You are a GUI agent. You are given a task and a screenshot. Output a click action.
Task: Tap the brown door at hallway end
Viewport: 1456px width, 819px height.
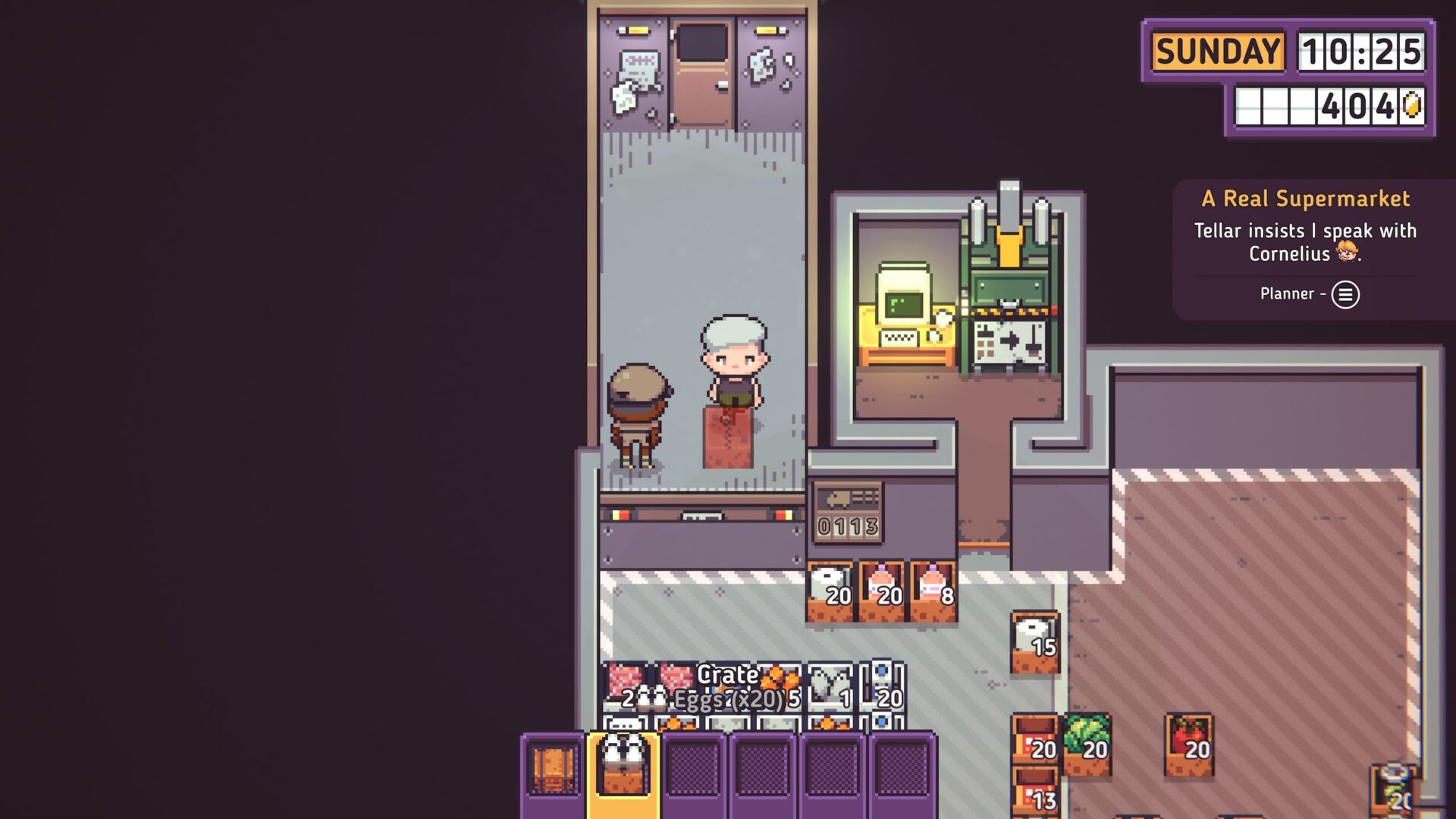coord(702,76)
